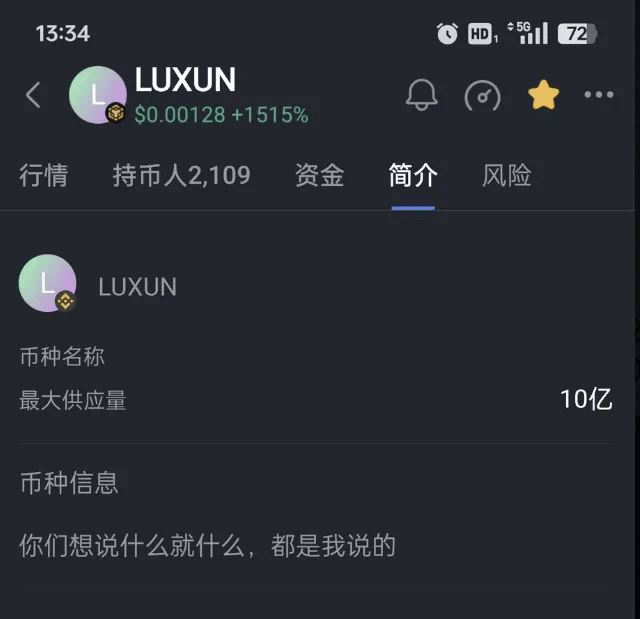Go back using the top-left arrow

pos(33,95)
